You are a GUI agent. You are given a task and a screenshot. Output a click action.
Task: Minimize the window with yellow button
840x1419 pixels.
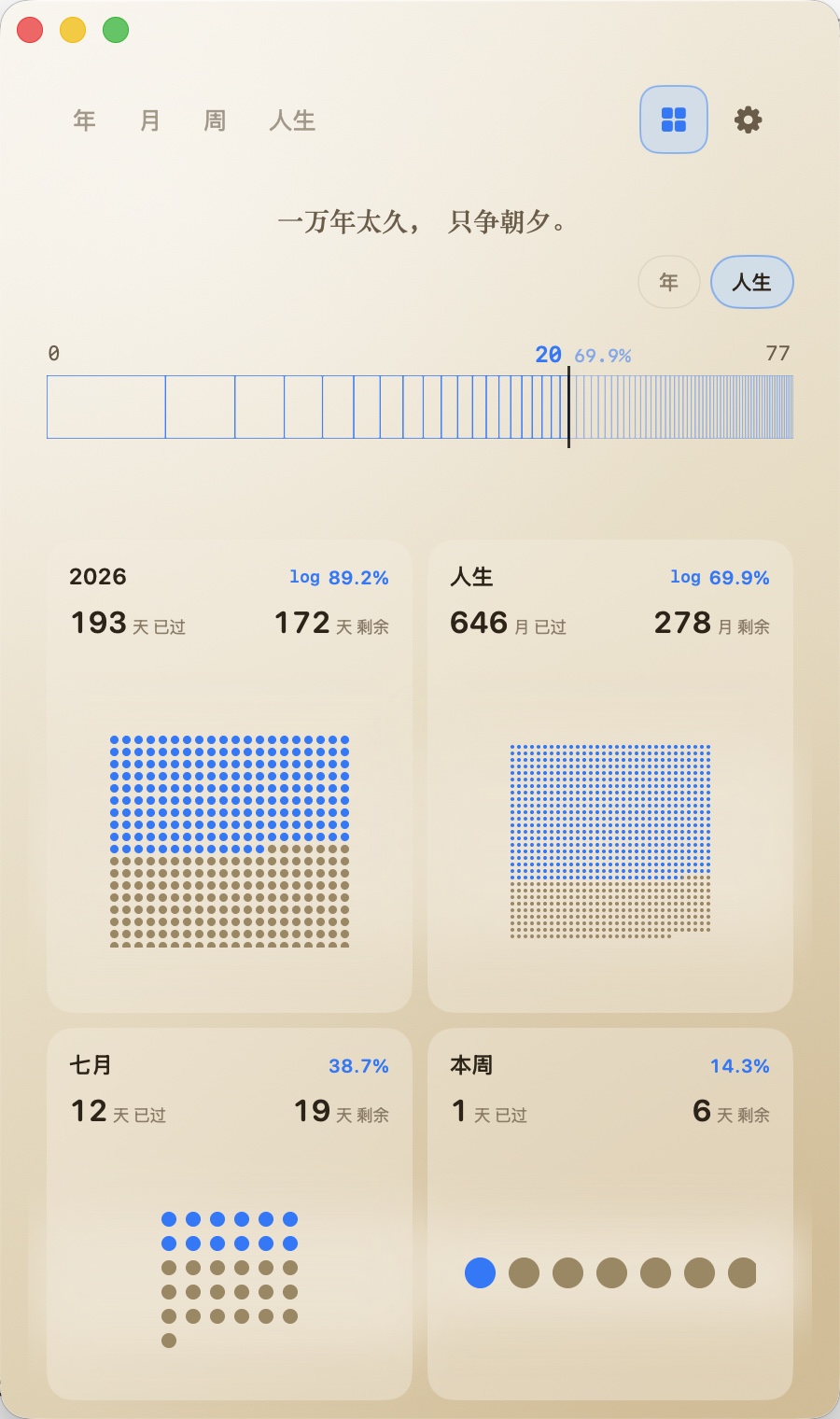pos(73,30)
